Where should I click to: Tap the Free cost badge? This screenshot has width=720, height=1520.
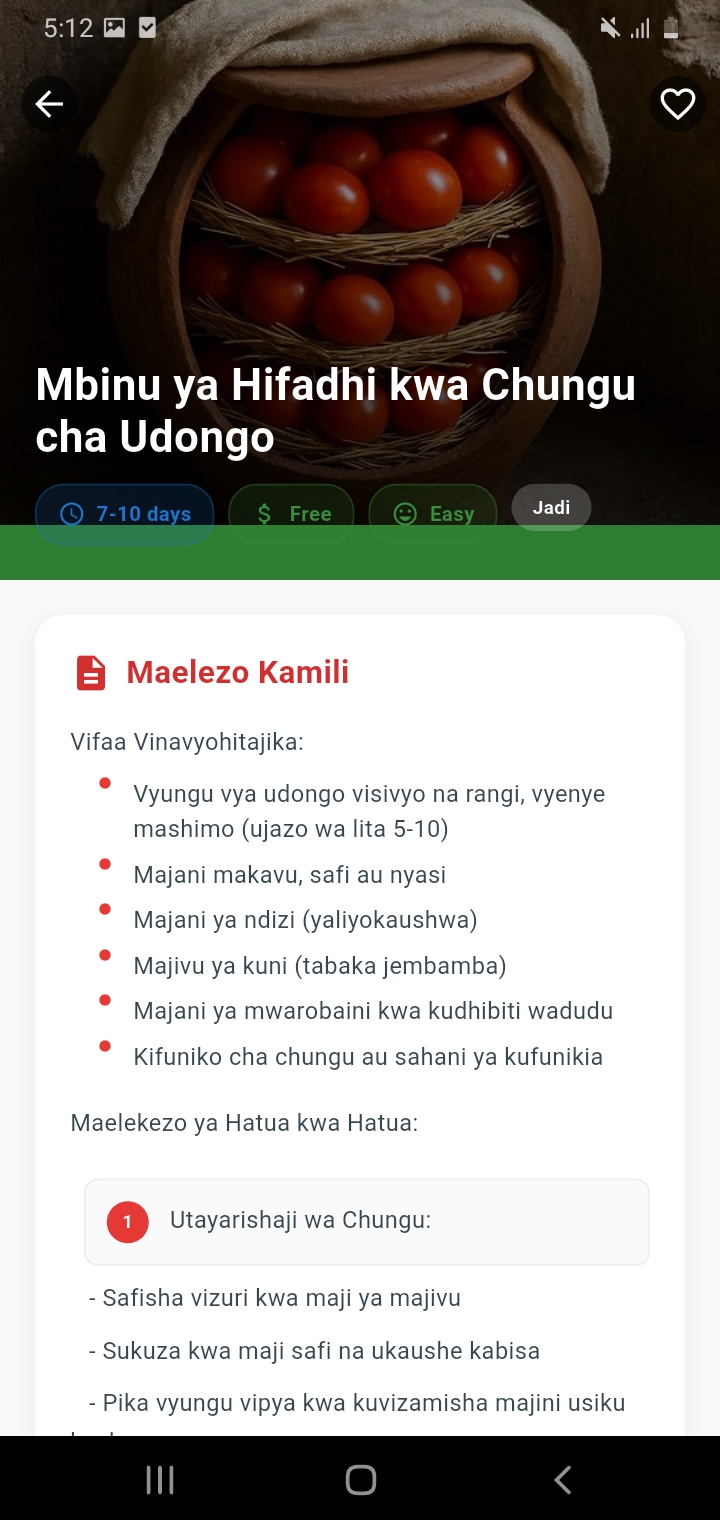tap(290, 513)
